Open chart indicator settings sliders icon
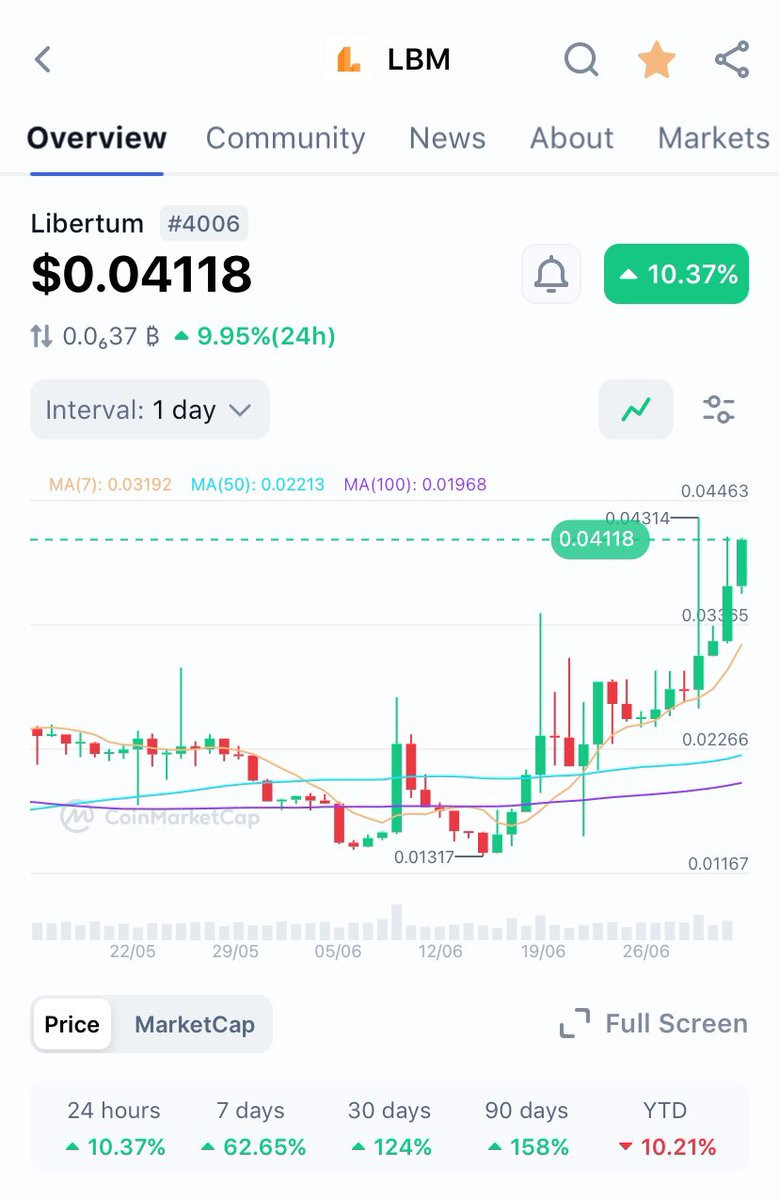 [x=719, y=409]
